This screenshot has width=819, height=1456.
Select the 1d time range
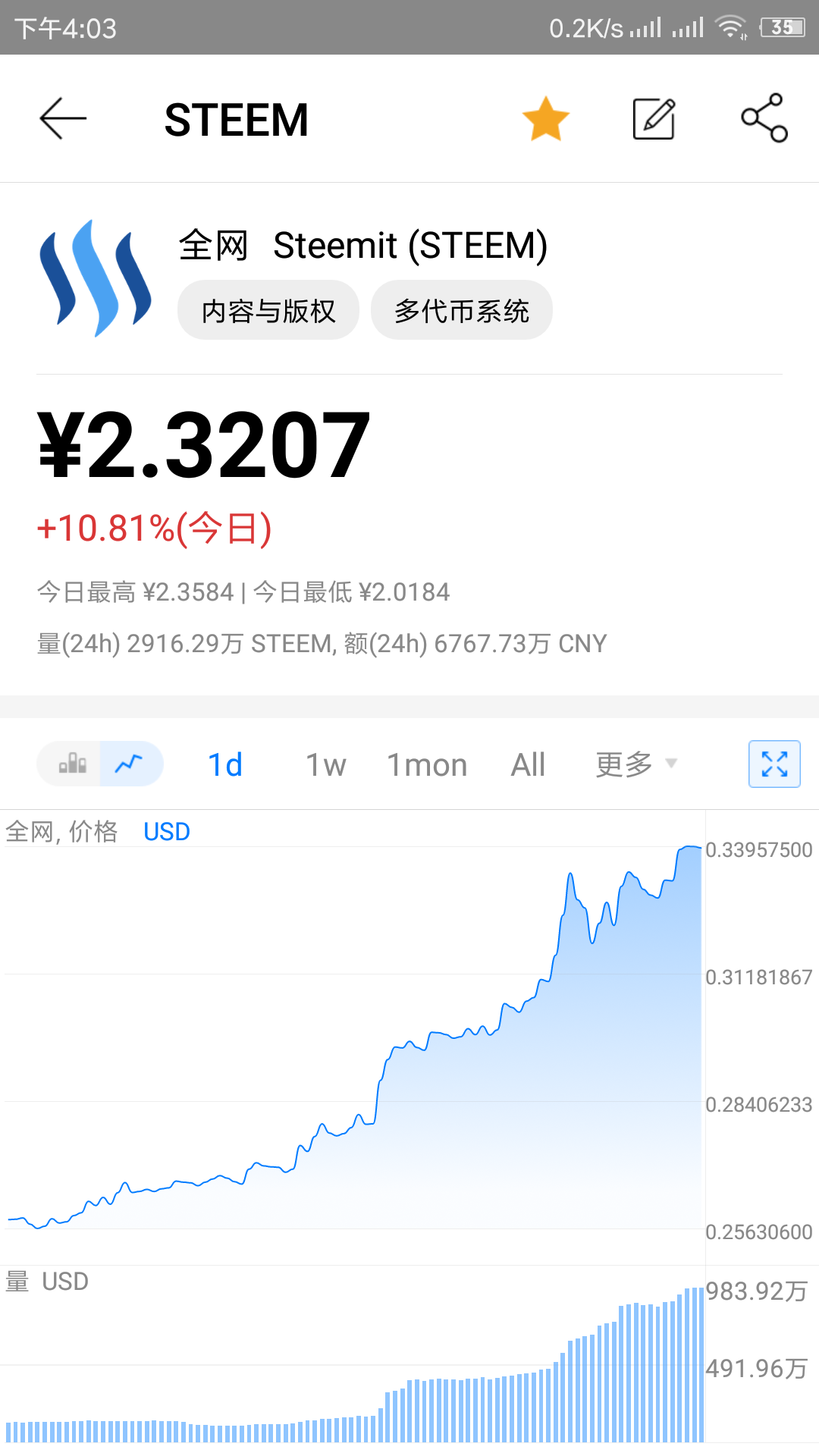point(225,765)
